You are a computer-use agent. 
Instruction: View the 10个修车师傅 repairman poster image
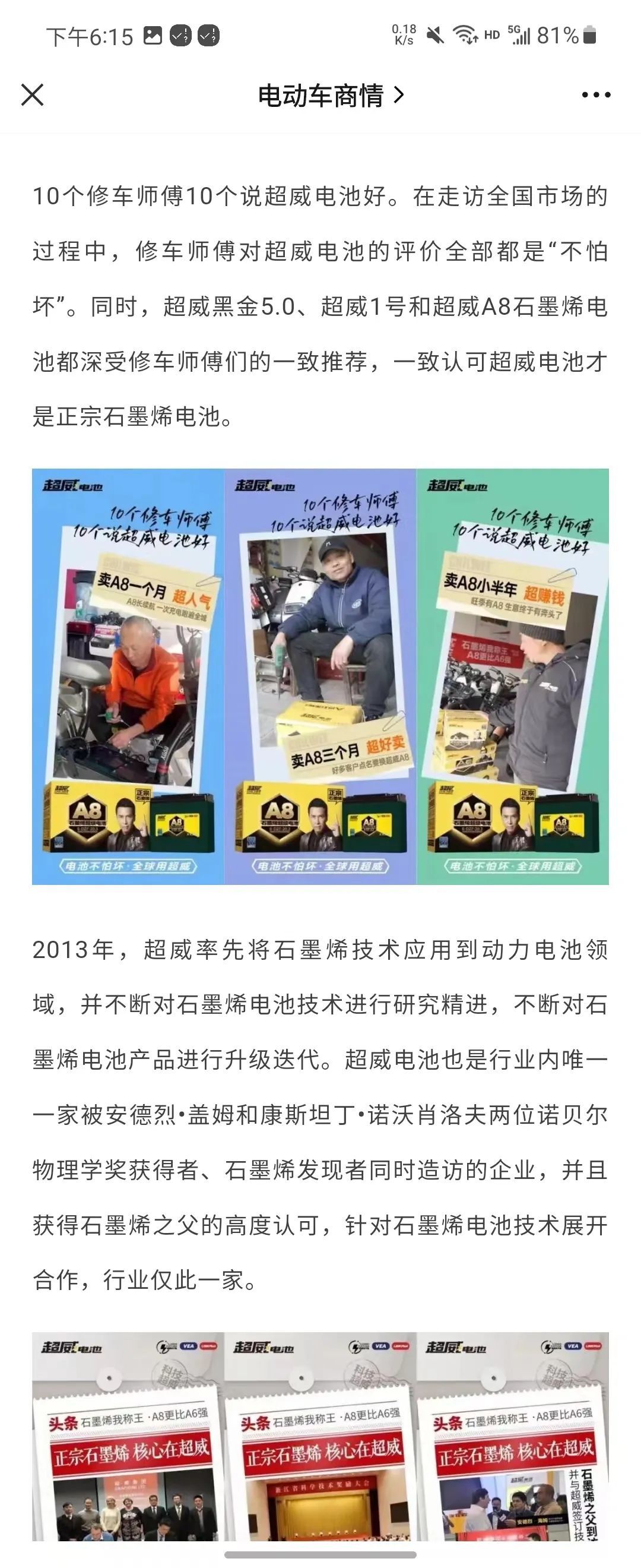click(320, 676)
